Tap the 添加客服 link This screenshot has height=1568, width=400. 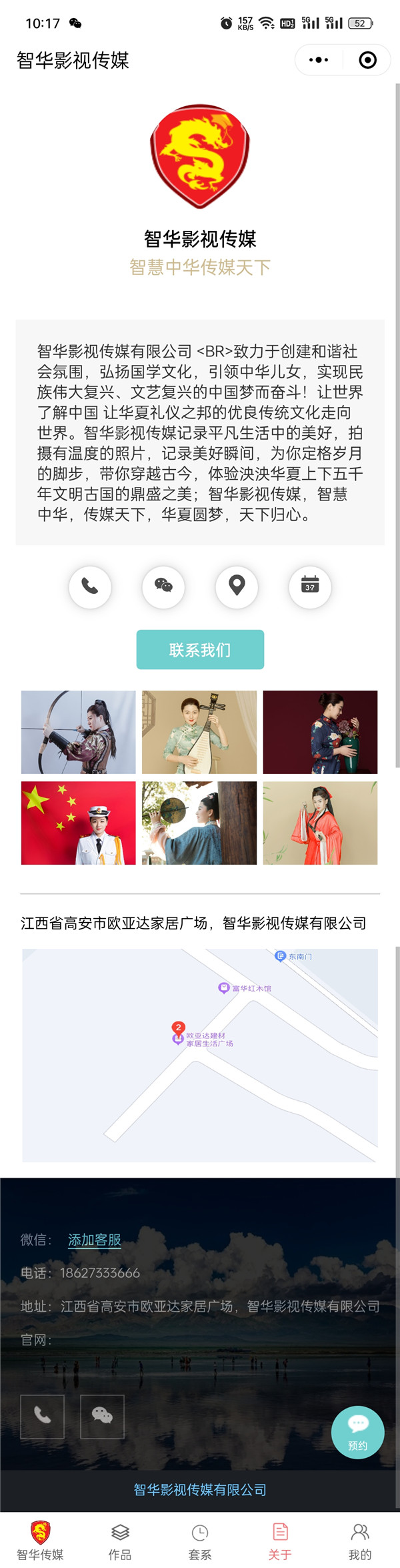95,1240
